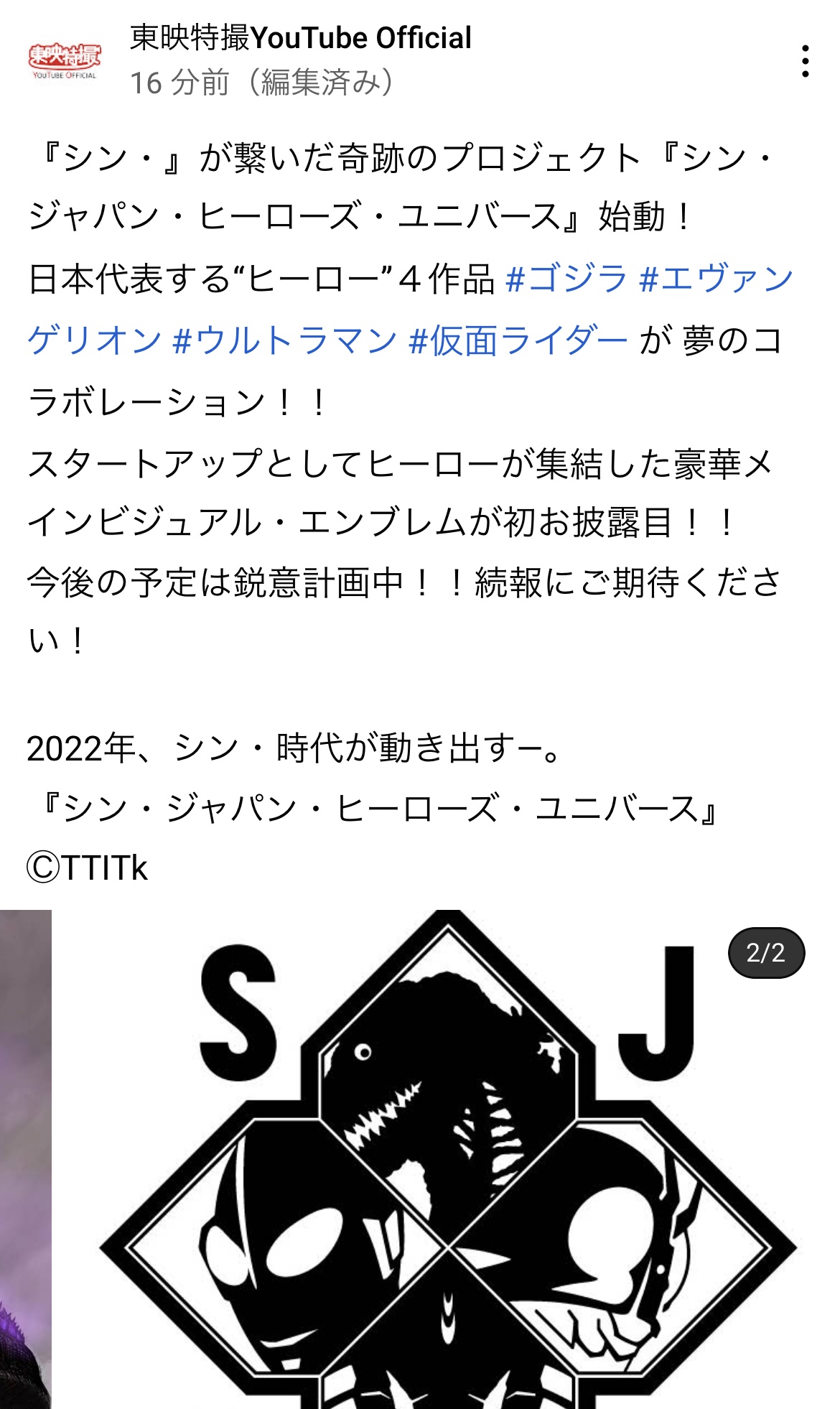Open the 東映特撮 channel avatar
The height and width of the screenshot is (1409, 840).
(65, 60)
